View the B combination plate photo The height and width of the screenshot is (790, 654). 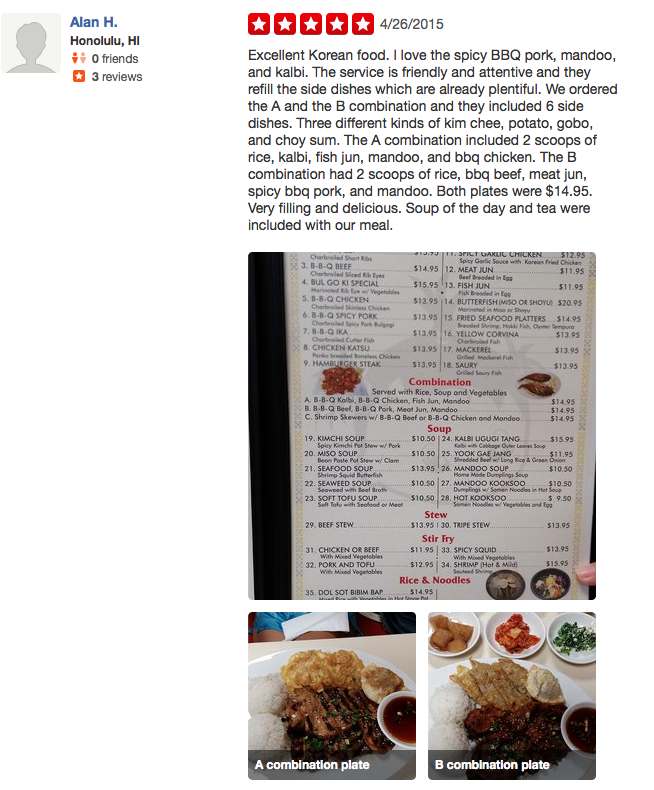pyautogui.click(x=511, y=695)
